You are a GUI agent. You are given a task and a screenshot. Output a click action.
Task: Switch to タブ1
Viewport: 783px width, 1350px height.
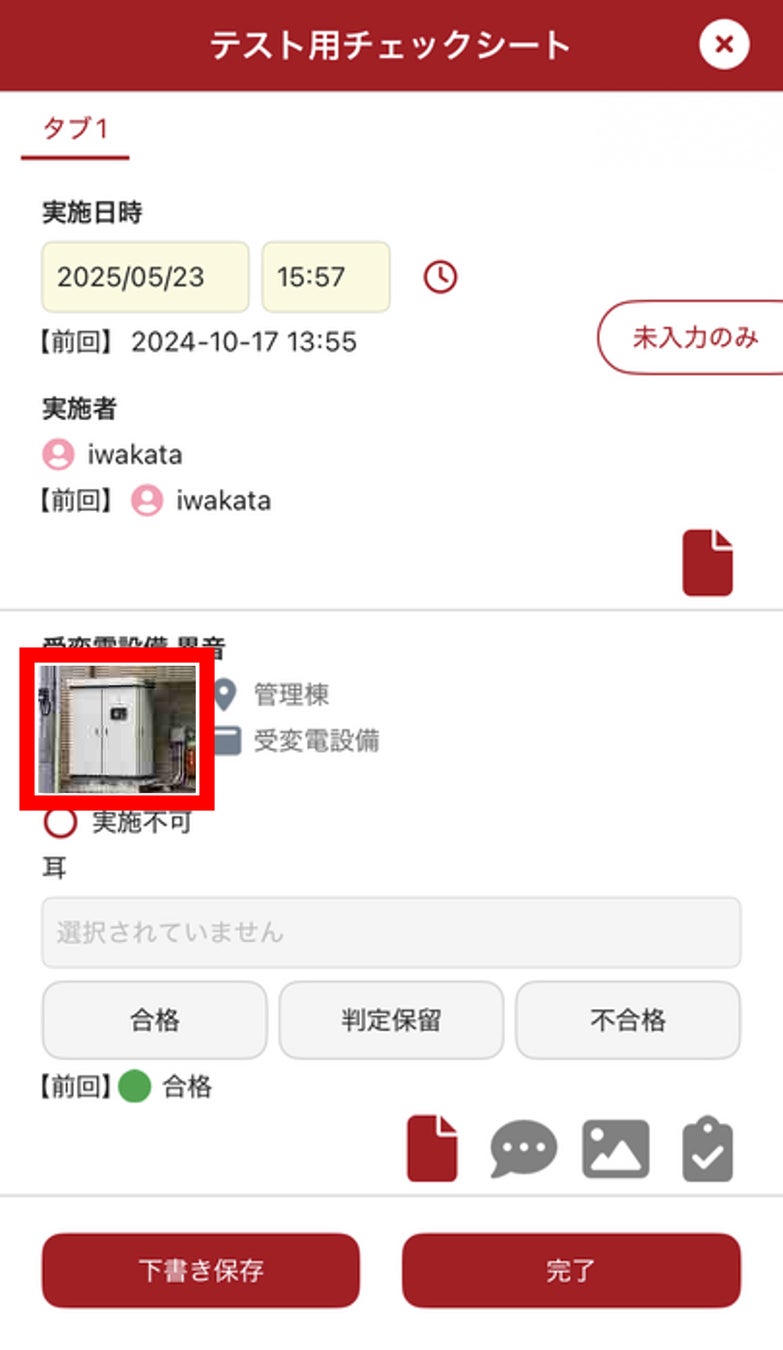[x=75, y=129]
